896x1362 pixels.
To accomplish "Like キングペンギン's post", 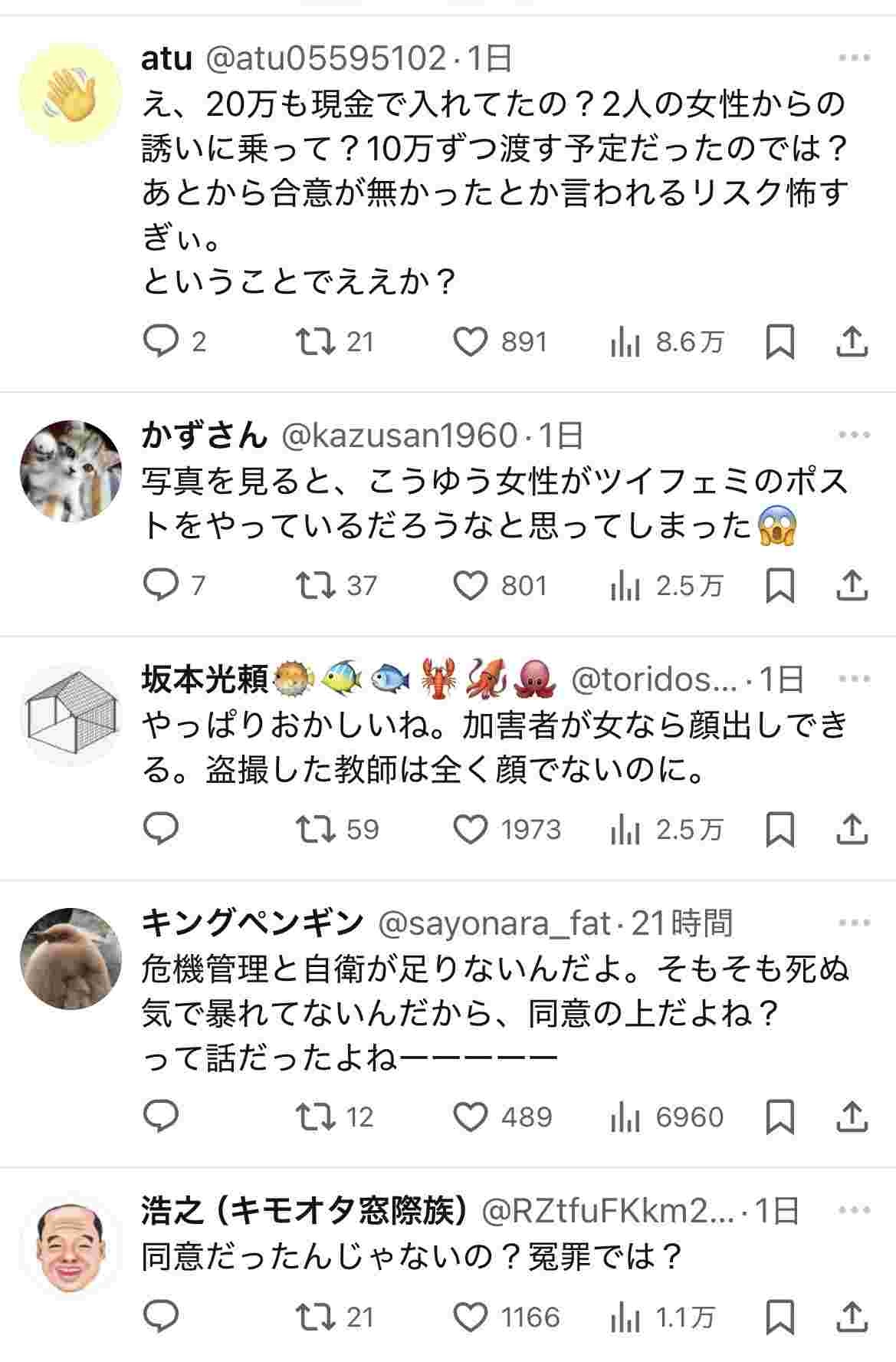I will (x=471, y=1117).
